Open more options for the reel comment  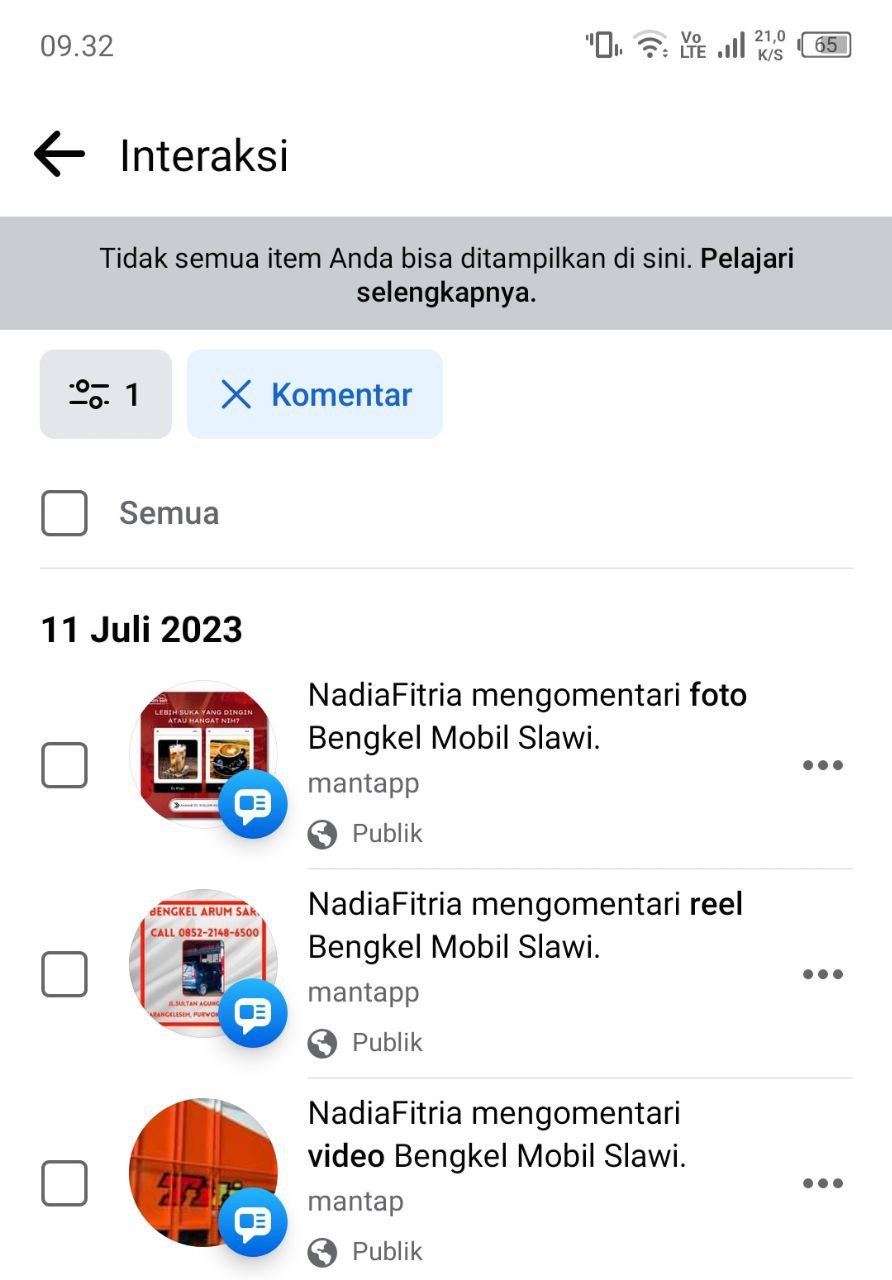tap(823, 974)
